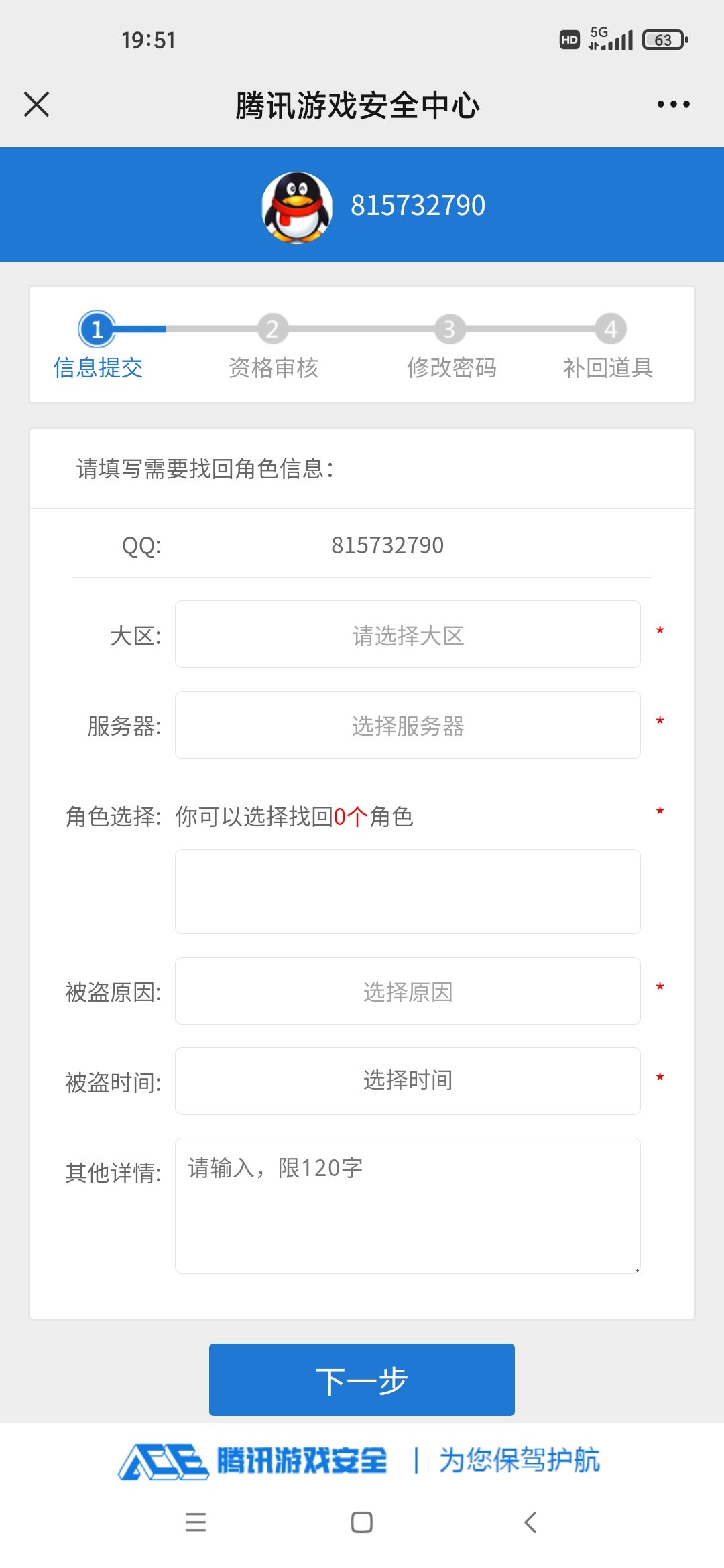The height and width of the screenshot is (1568, 724).
Task: Tap the system back button
Action: point(530,1522)
